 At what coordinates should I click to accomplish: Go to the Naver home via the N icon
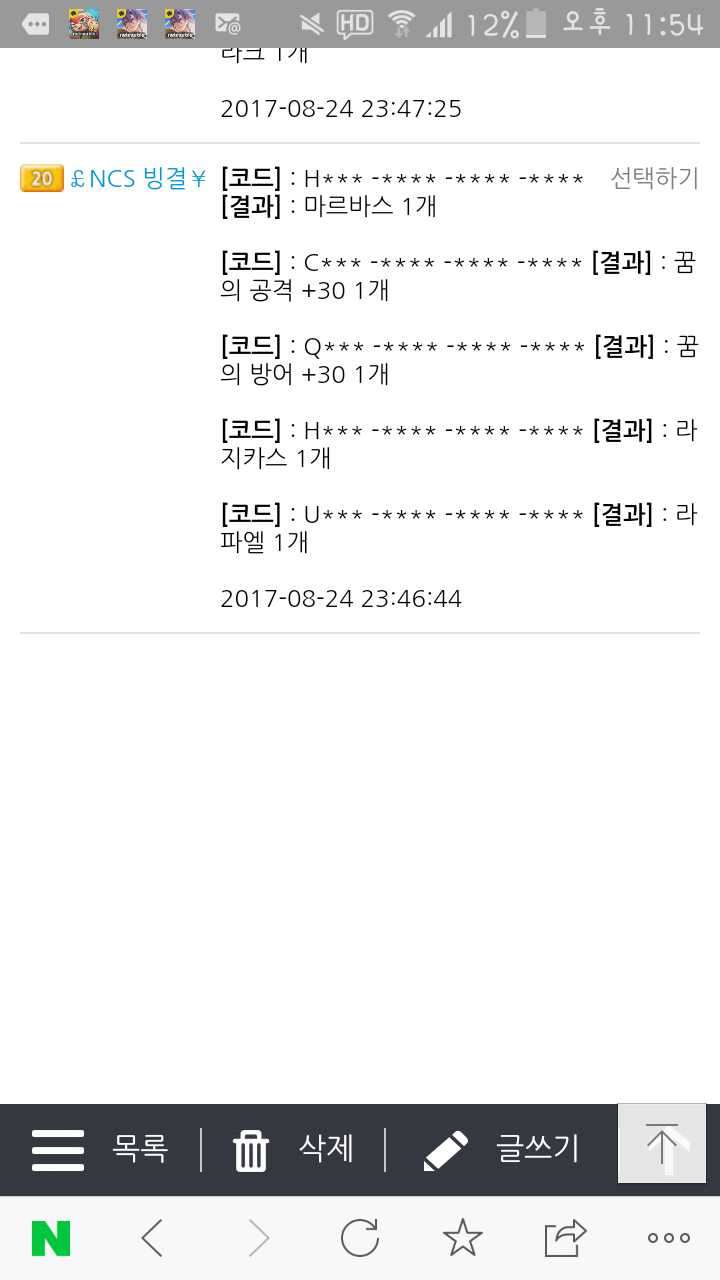pos(51,1238)
